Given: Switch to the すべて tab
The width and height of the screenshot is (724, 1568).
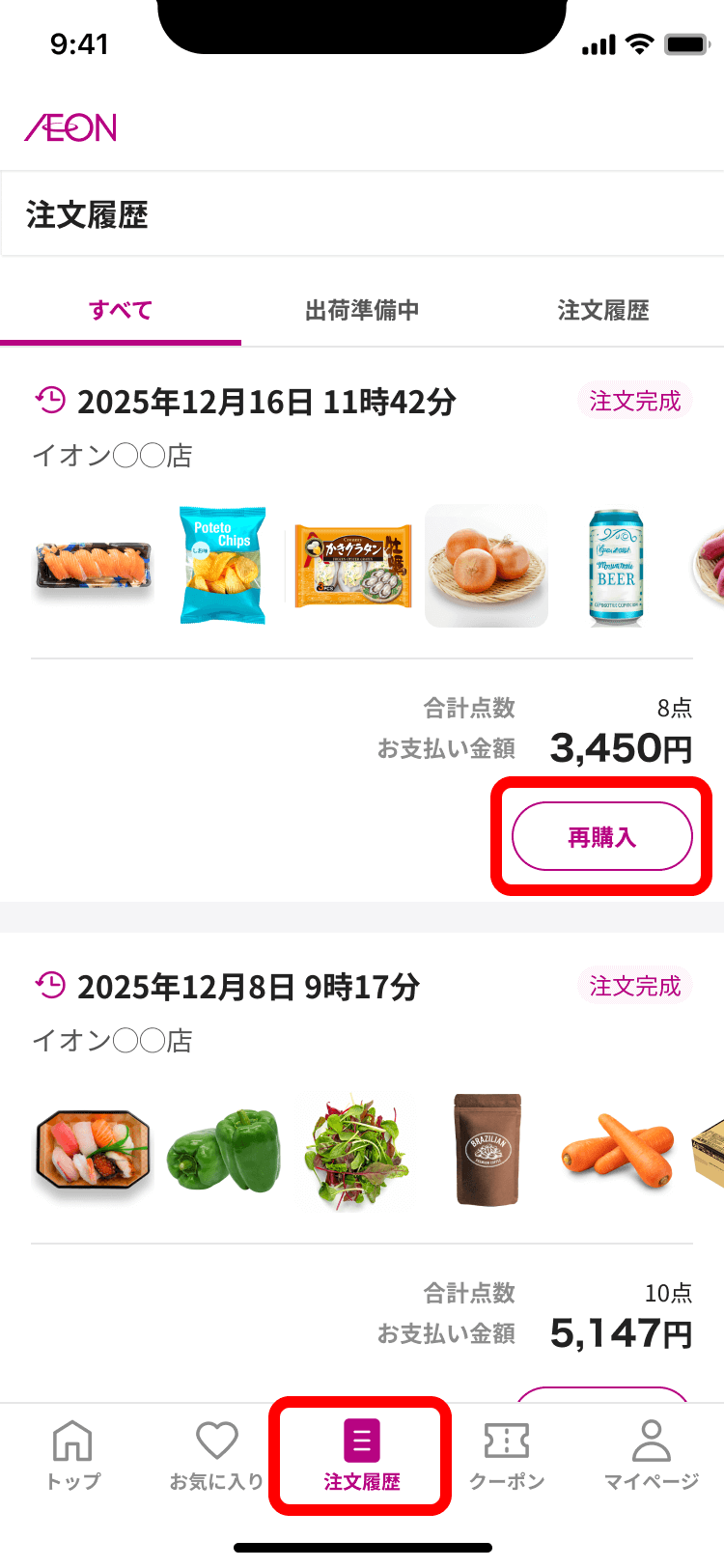Looking at the screenshot, I should coord(121,310).
